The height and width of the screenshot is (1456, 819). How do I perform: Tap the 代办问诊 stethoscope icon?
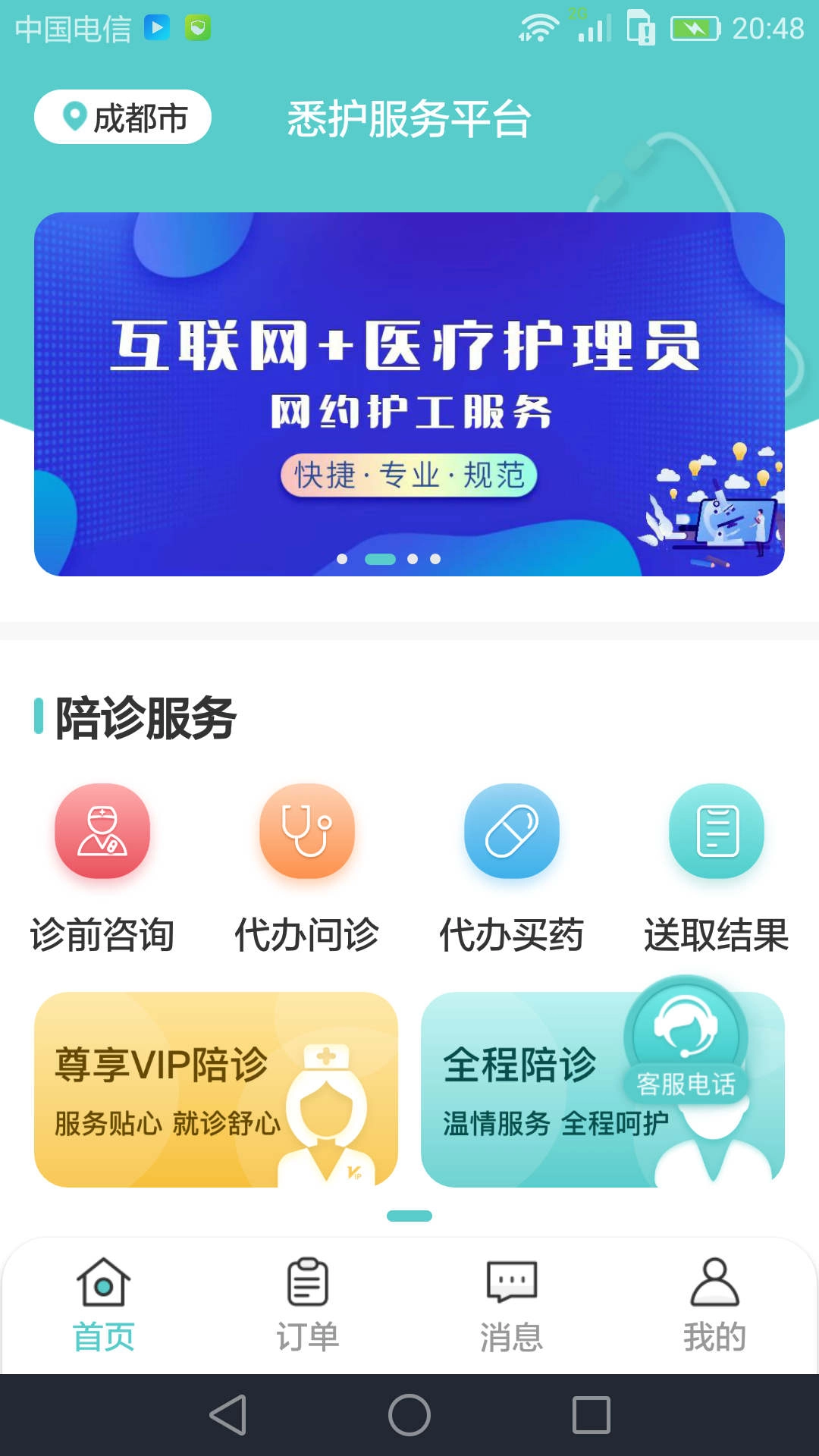307,832
